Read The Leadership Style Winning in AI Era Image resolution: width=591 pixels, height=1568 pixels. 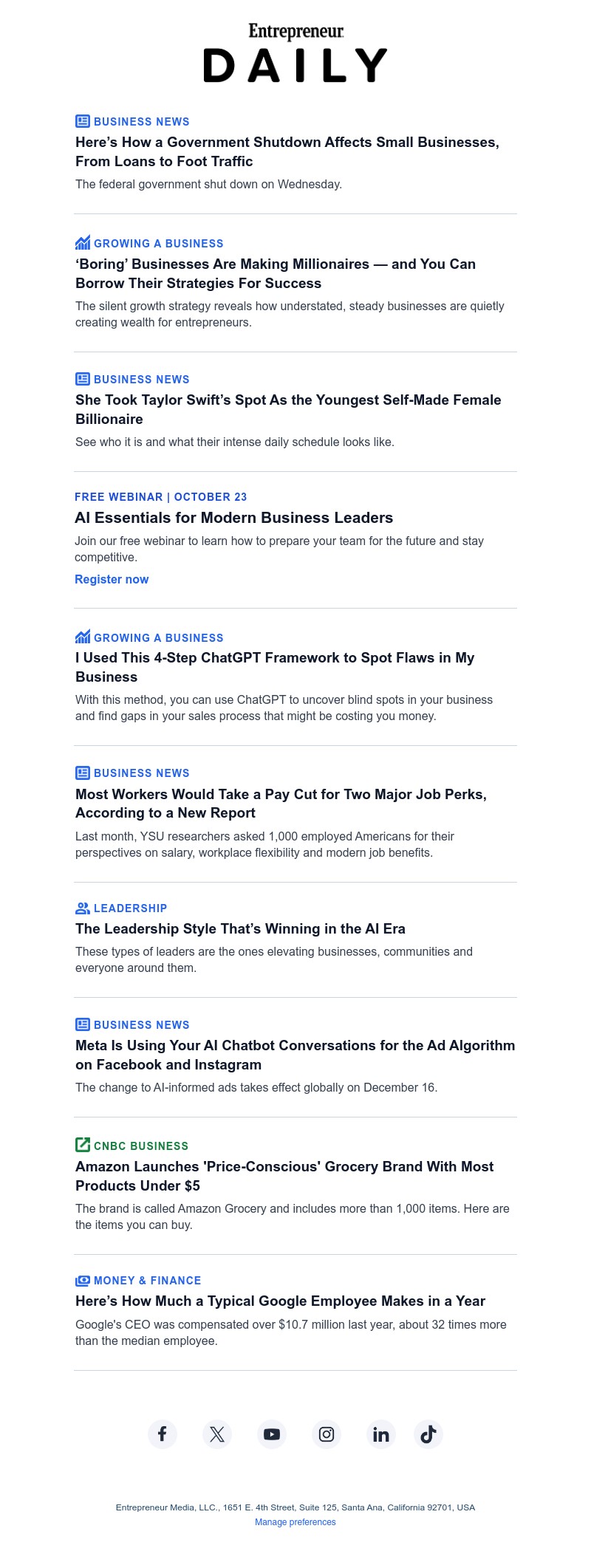tap(240, 928)
